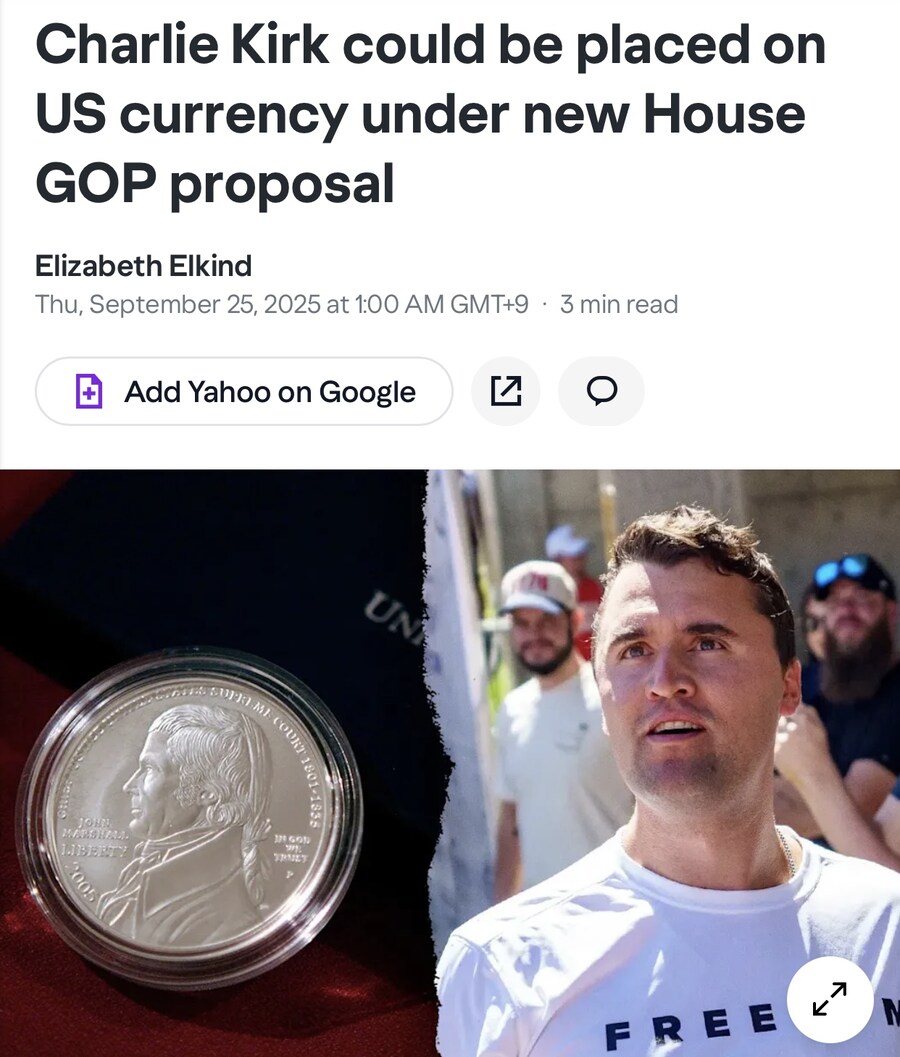Tap the Add Yahoo on Google button
Viewport: 900px width, 1057px height.
244,391
